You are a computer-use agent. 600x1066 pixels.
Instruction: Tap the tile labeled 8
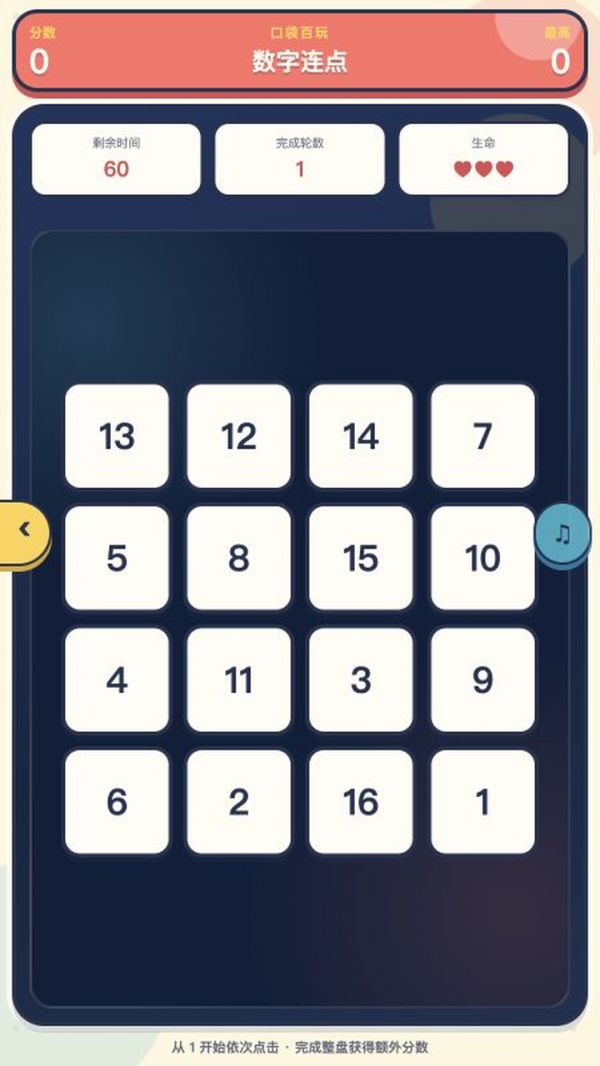(x=239, y=557)
